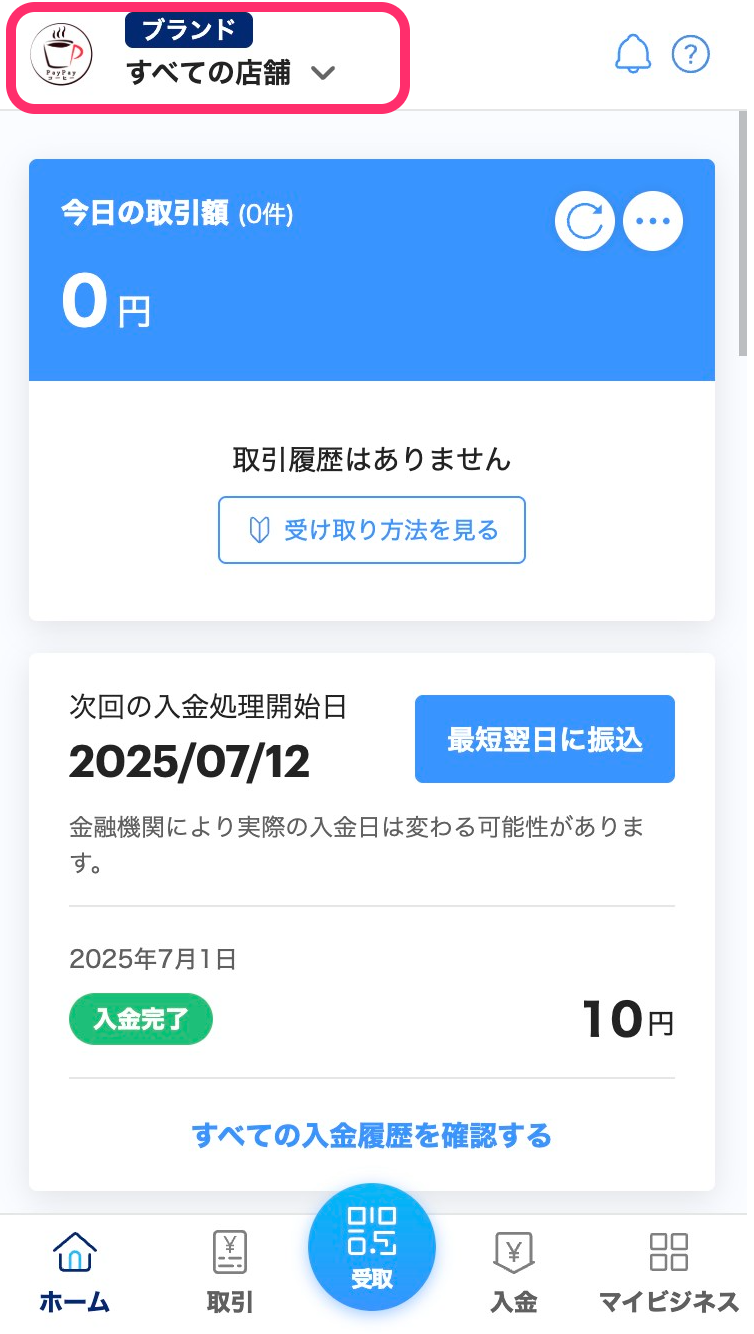Go to the 入金 tab
Image resolution: width=754 pixels, height=1334 pixels.
(x=514, y=1271)
